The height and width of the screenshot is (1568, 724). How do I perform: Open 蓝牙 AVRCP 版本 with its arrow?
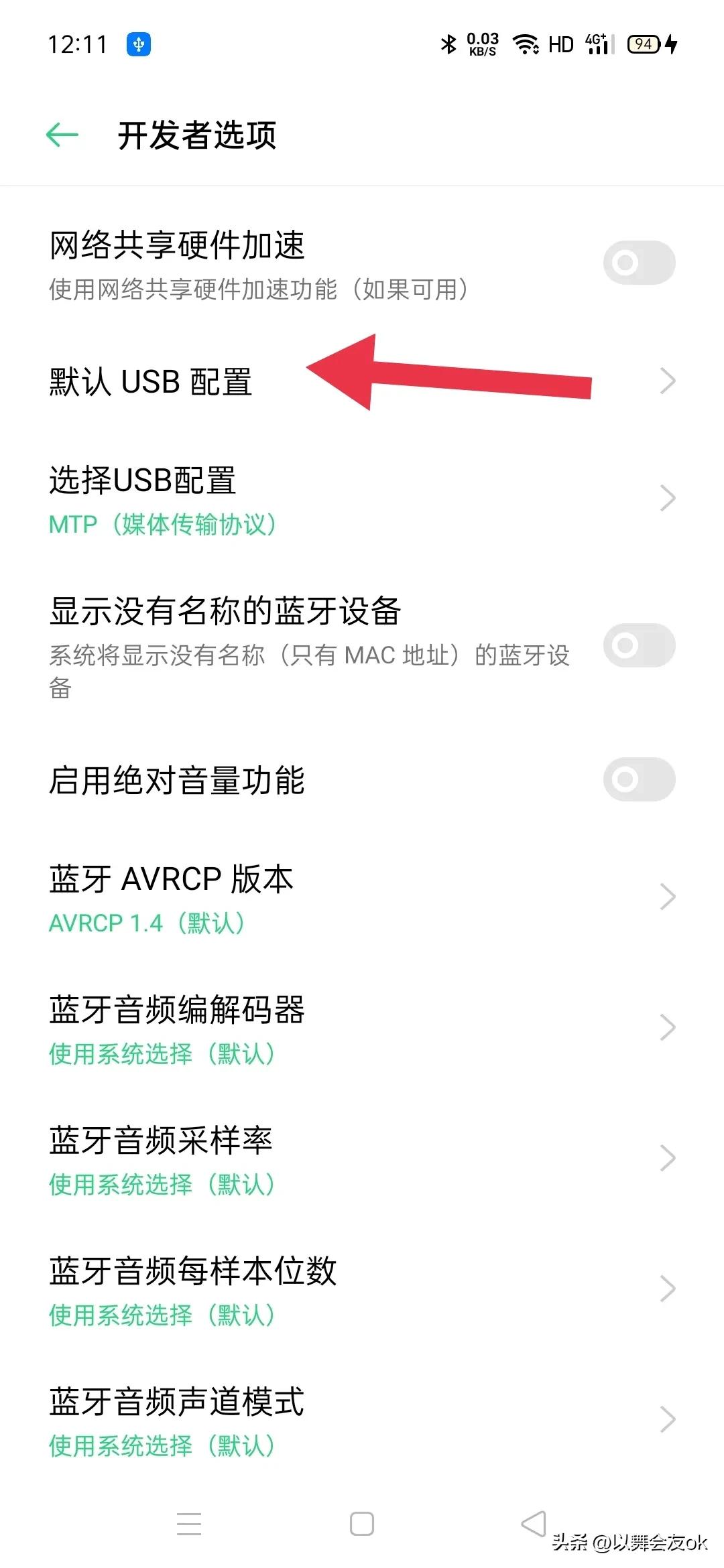[668, 896]
